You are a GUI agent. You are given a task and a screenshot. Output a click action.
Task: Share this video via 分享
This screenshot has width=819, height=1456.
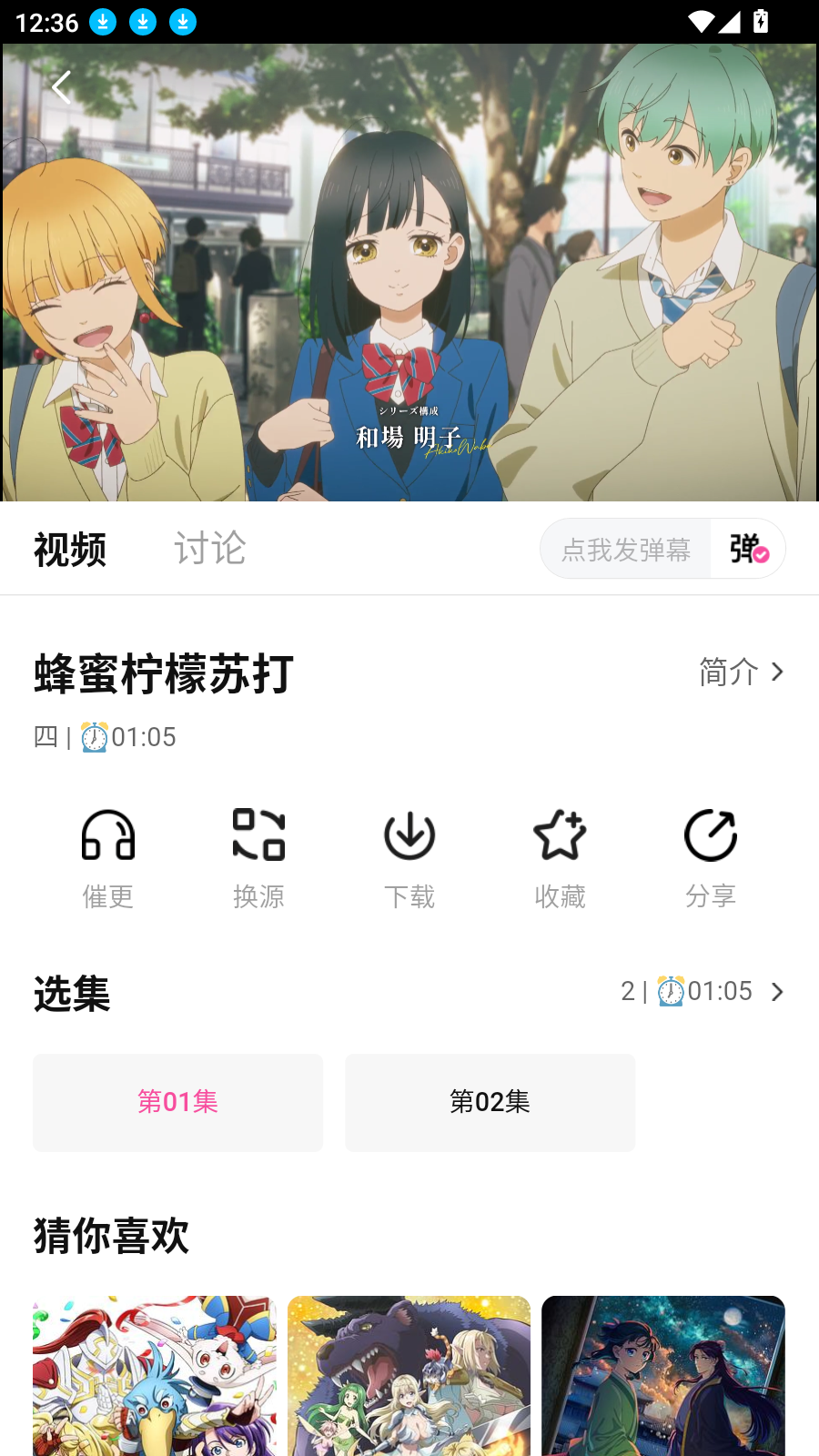(710, 858)
